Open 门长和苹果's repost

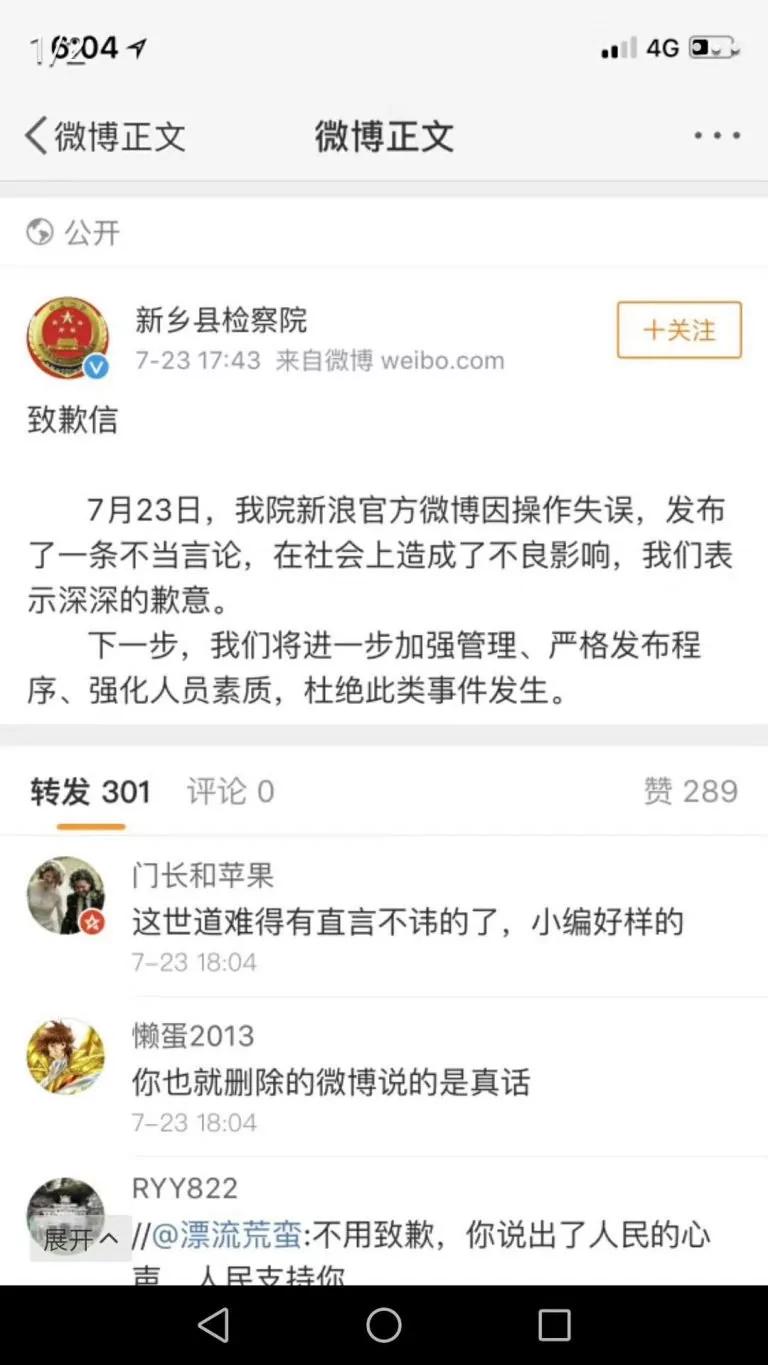pyautogui.click(x=407, y=921)
